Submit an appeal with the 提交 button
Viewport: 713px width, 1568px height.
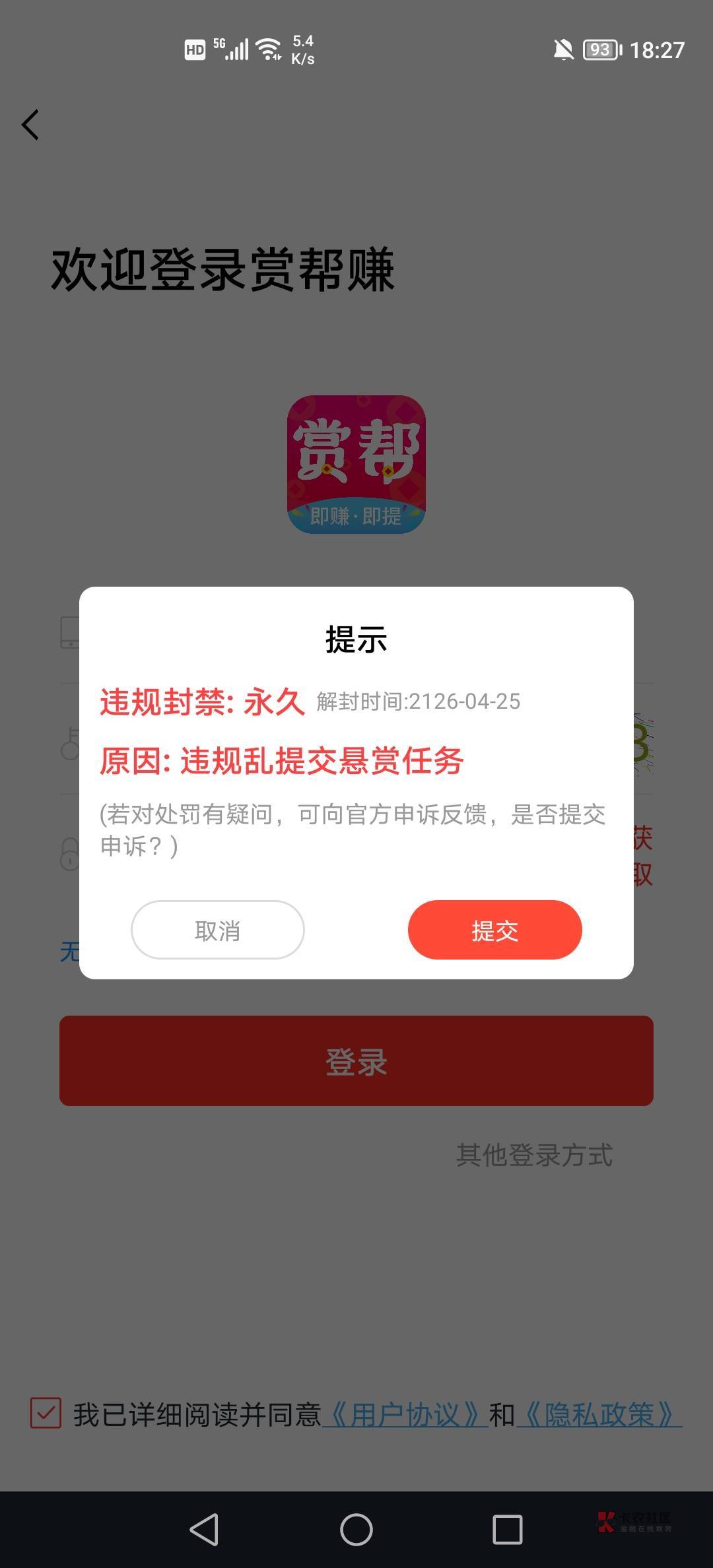point(495,930)
